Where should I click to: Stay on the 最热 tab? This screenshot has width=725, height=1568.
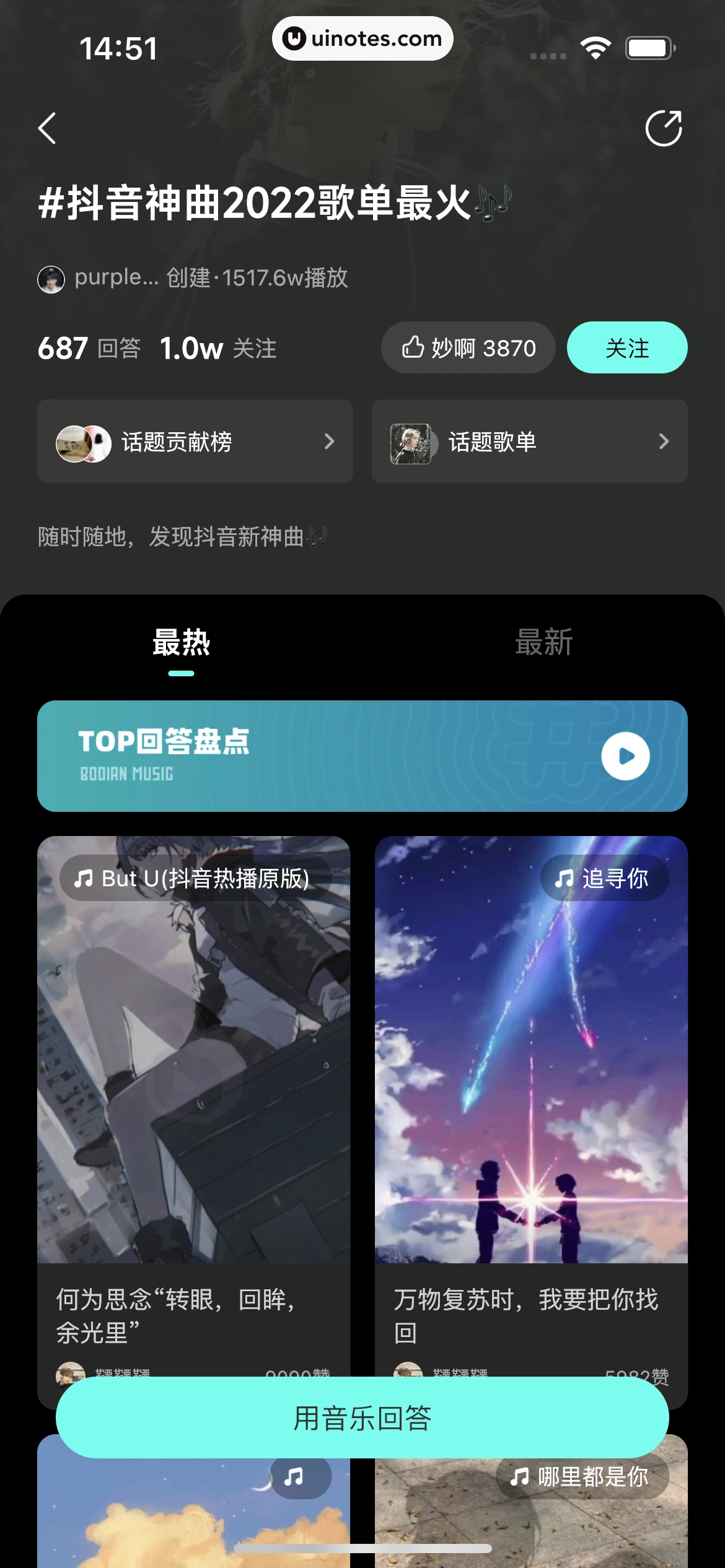coord(181,643)
